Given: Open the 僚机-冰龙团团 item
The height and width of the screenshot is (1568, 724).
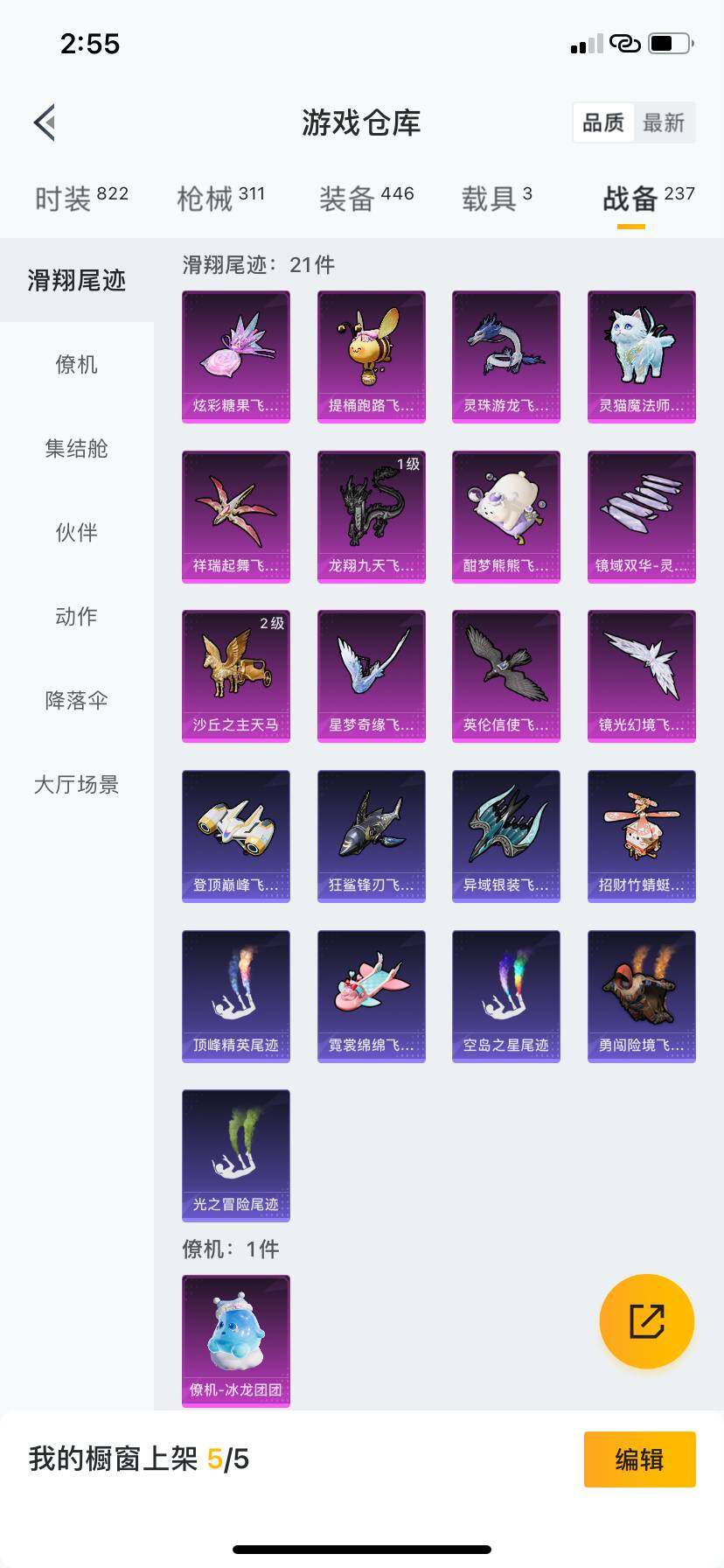Looking at the screenshot, I should coord(235,1340).
